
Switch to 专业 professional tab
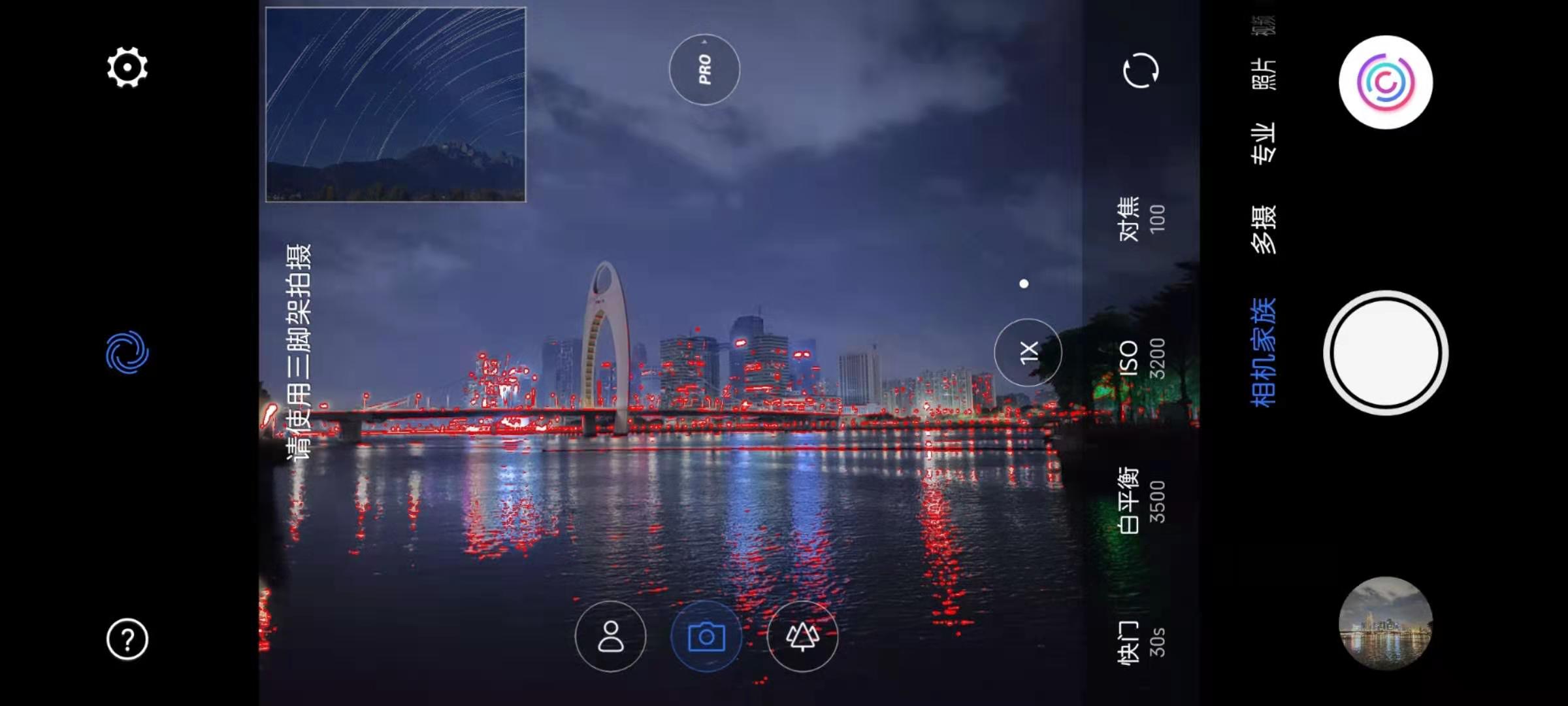pos(1264,143)
